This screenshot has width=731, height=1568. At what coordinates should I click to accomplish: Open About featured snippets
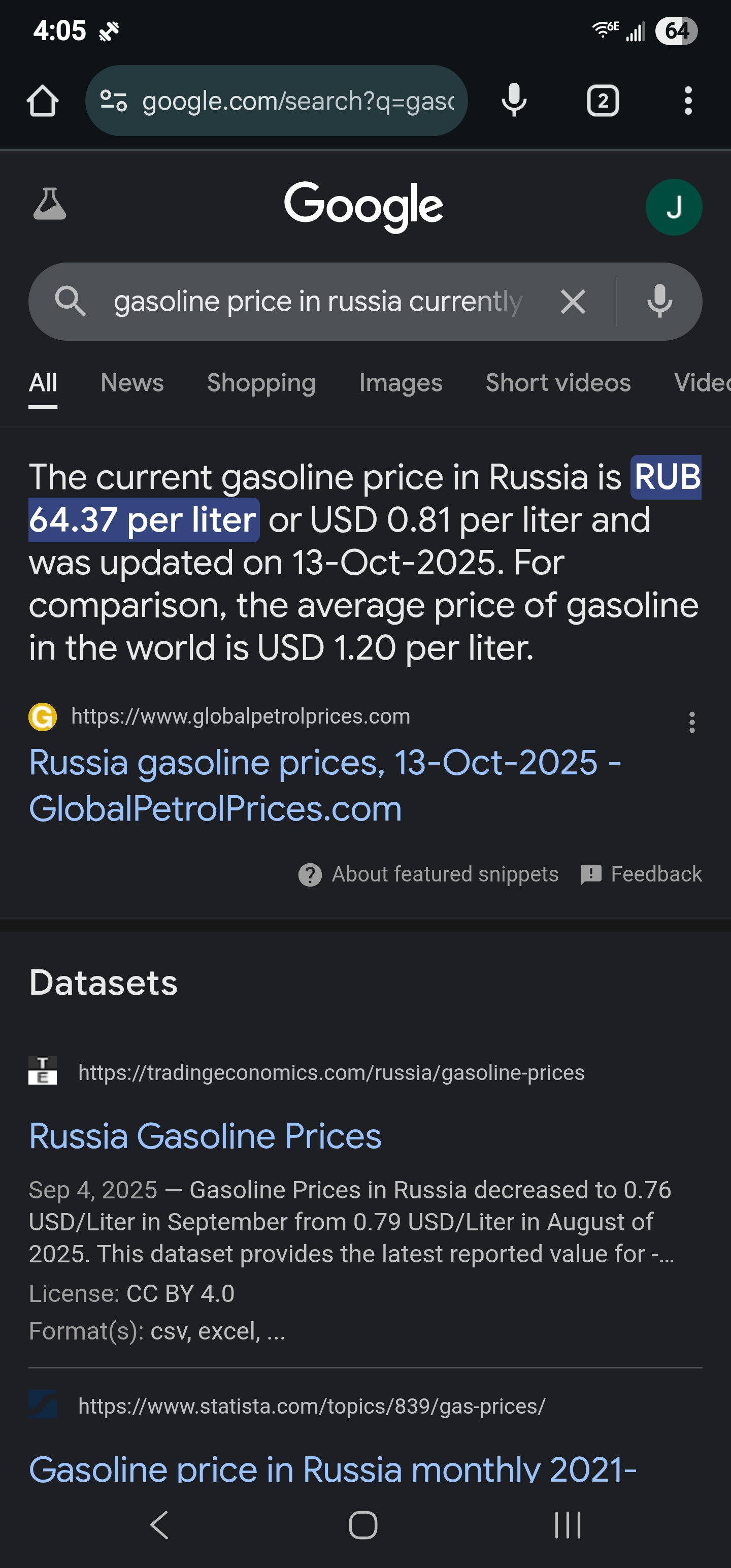coord(428,874)
